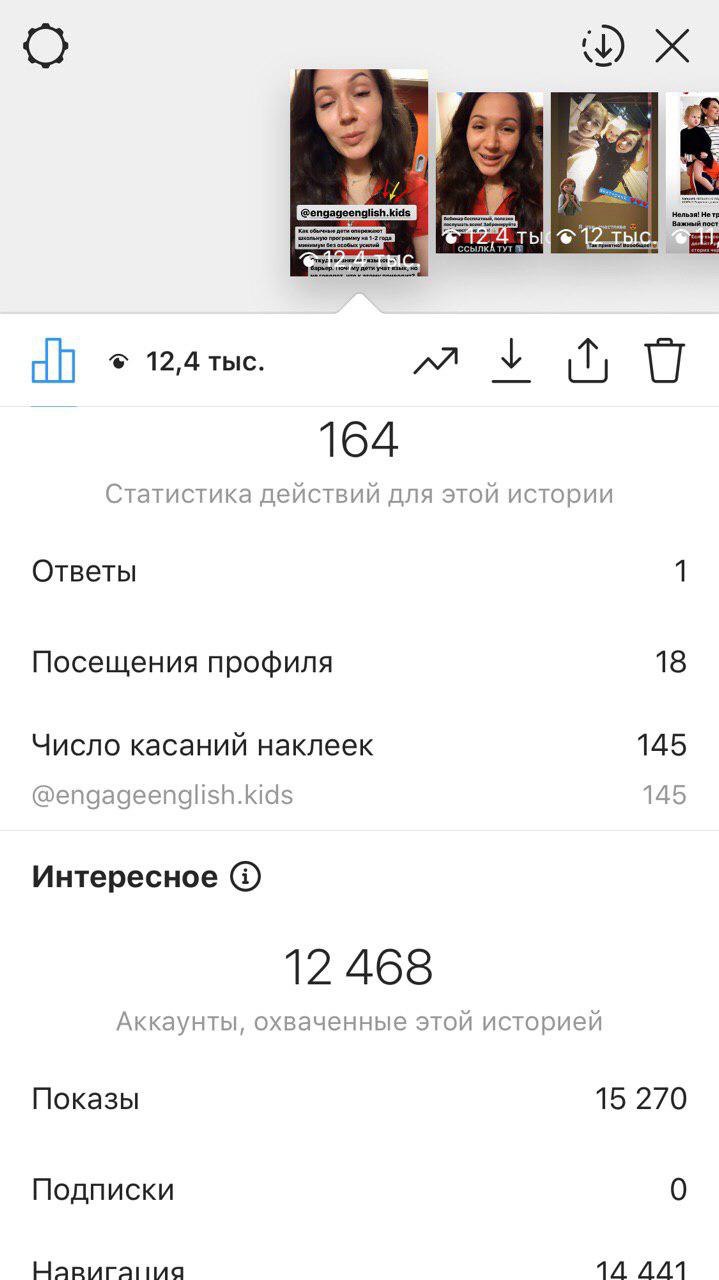Screen dimensions: 719x1280
Task: Open the selected story with @engageenglish.kids tag
Action: pyautogui.click(x=359, y=172)
